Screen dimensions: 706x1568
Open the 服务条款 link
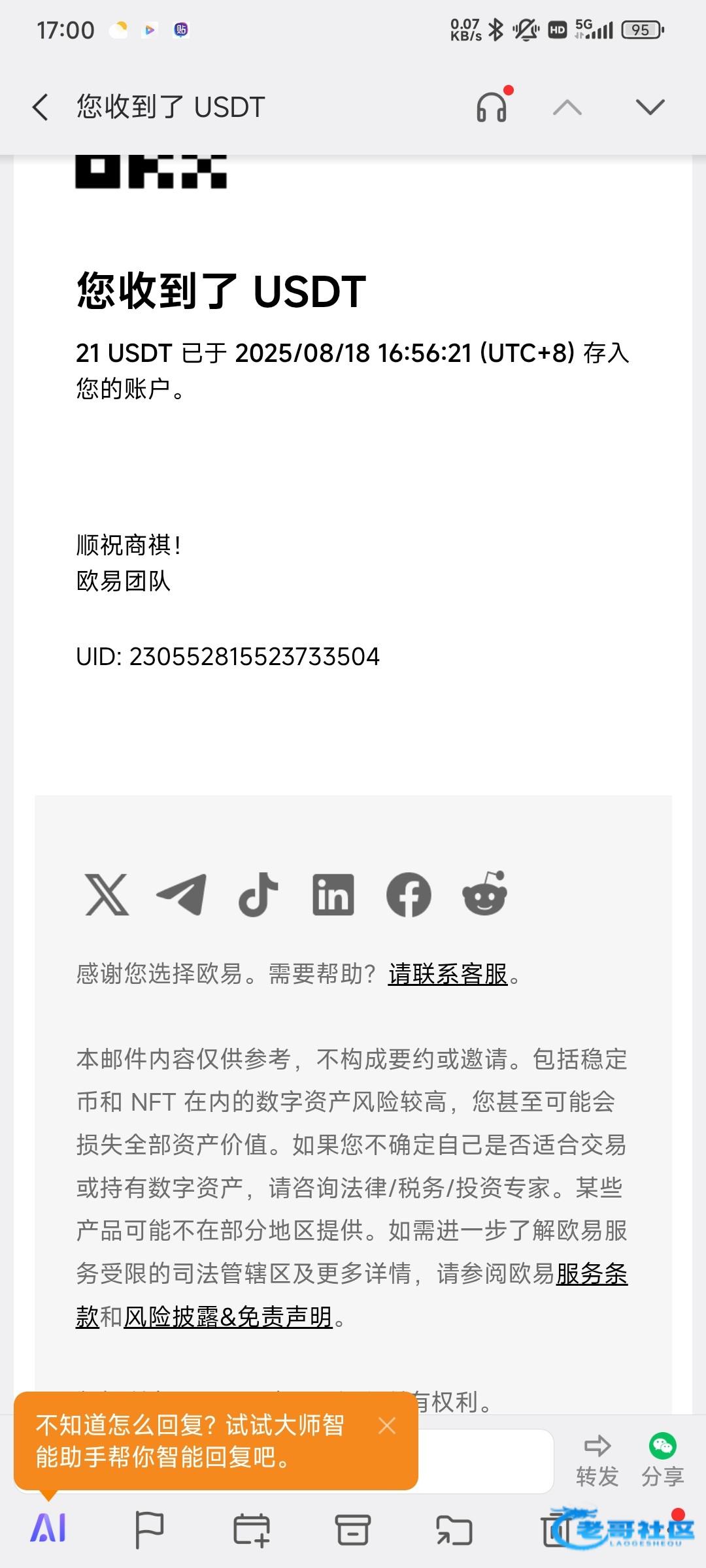pyautogui.click(x=592, y=1273)
